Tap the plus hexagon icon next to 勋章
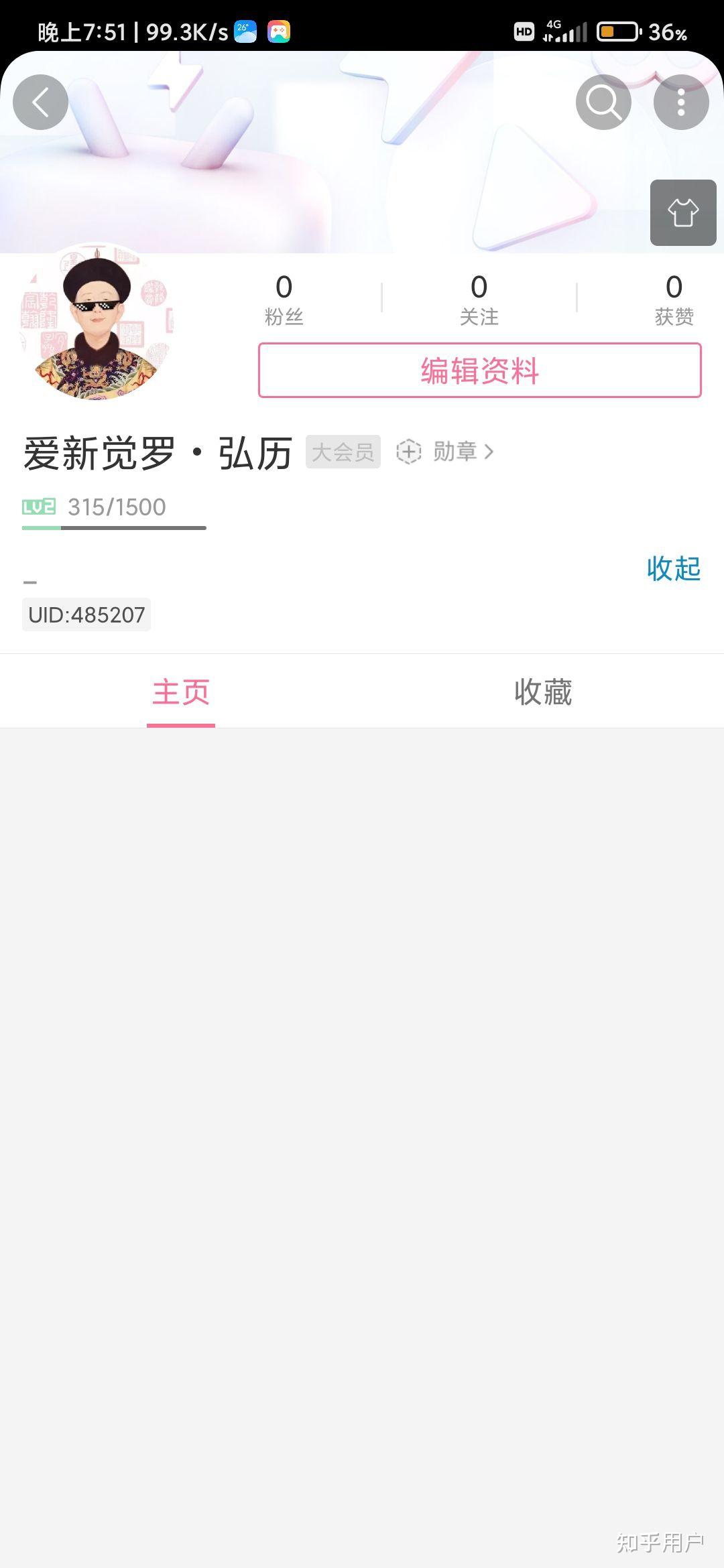 click(408, 452)
